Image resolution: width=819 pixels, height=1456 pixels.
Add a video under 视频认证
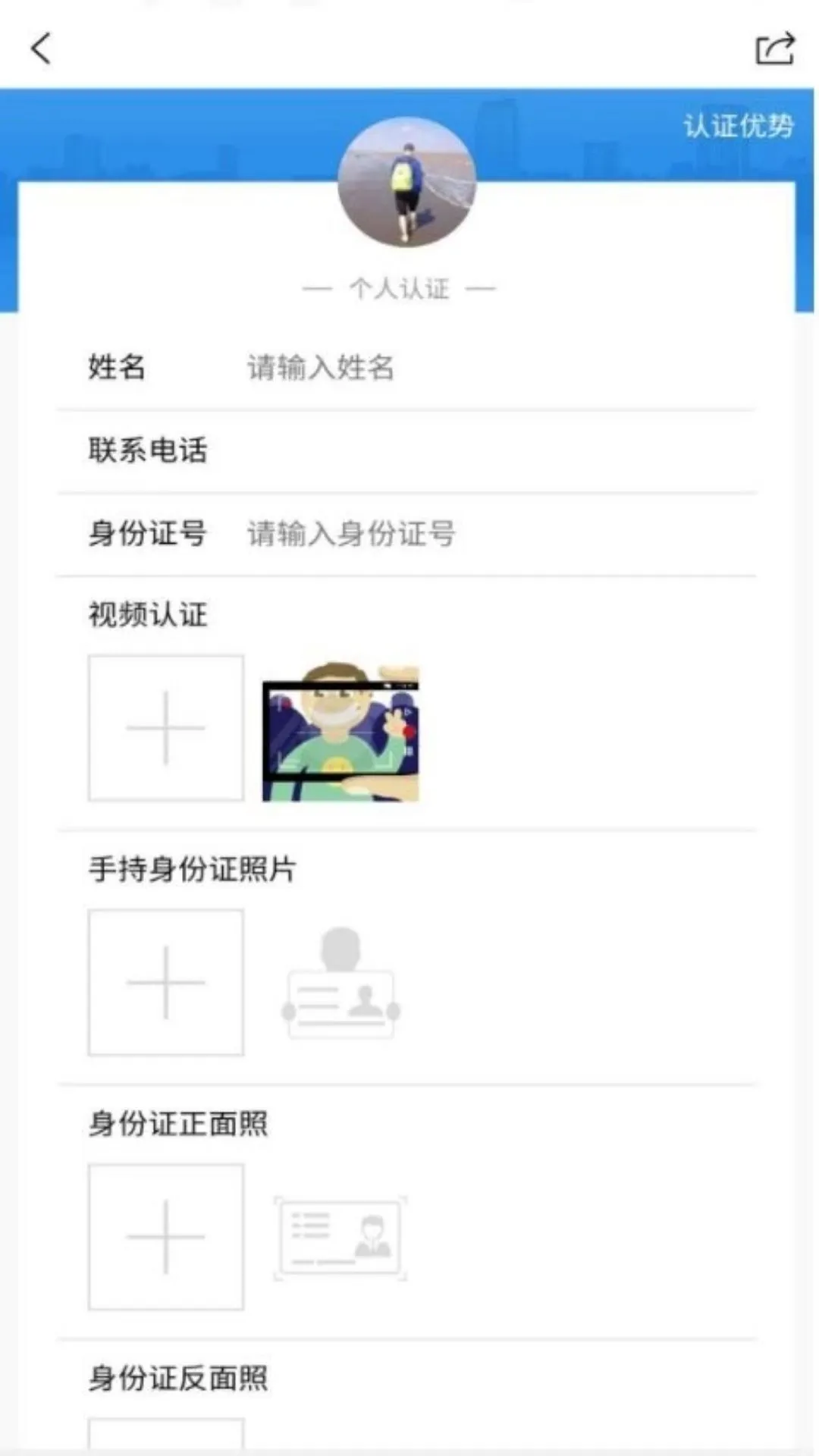tap(166, 728)
